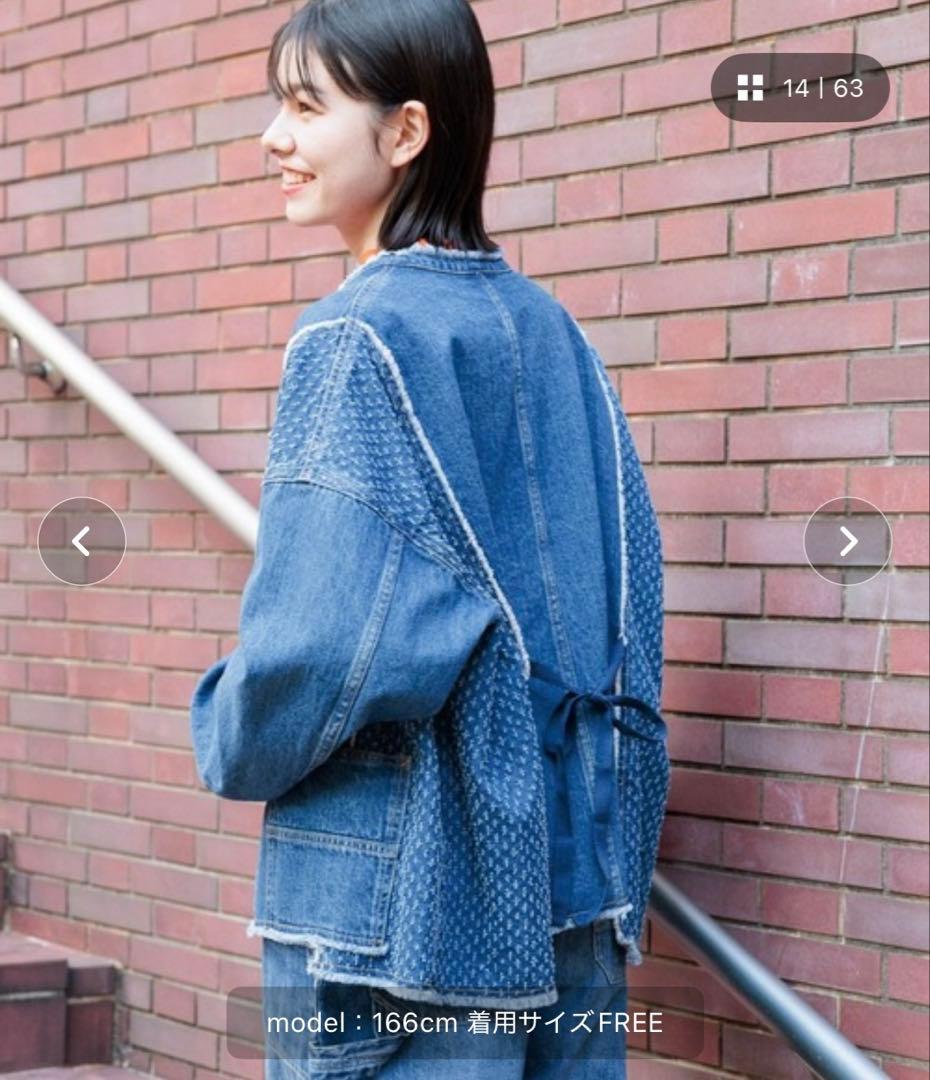Viewport: 930px width, 1080px height.
Task: Open the image index via the gallery icon
Action: coord(752,88)
